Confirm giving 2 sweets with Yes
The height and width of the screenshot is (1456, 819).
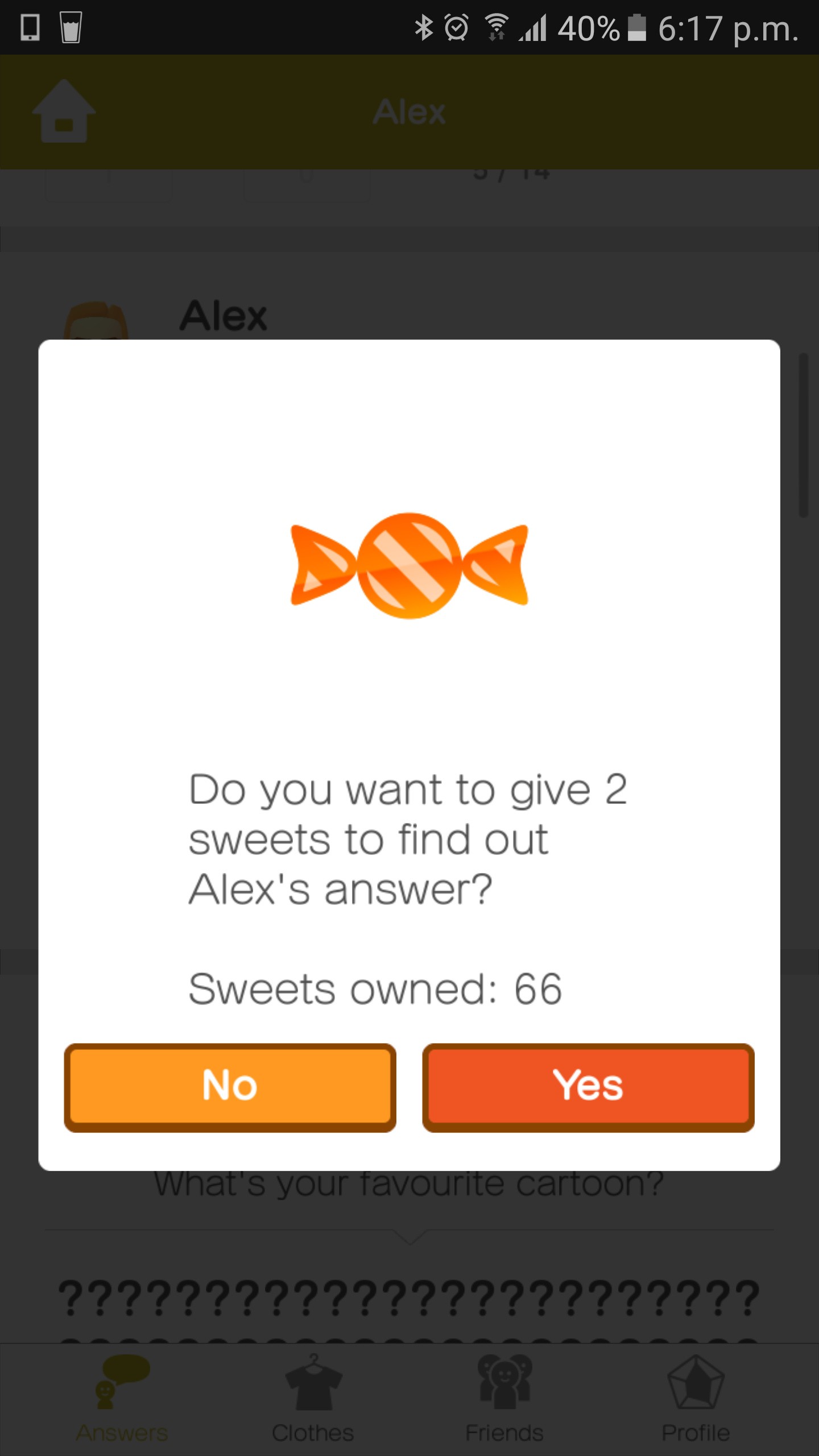tap(588, 1087)
